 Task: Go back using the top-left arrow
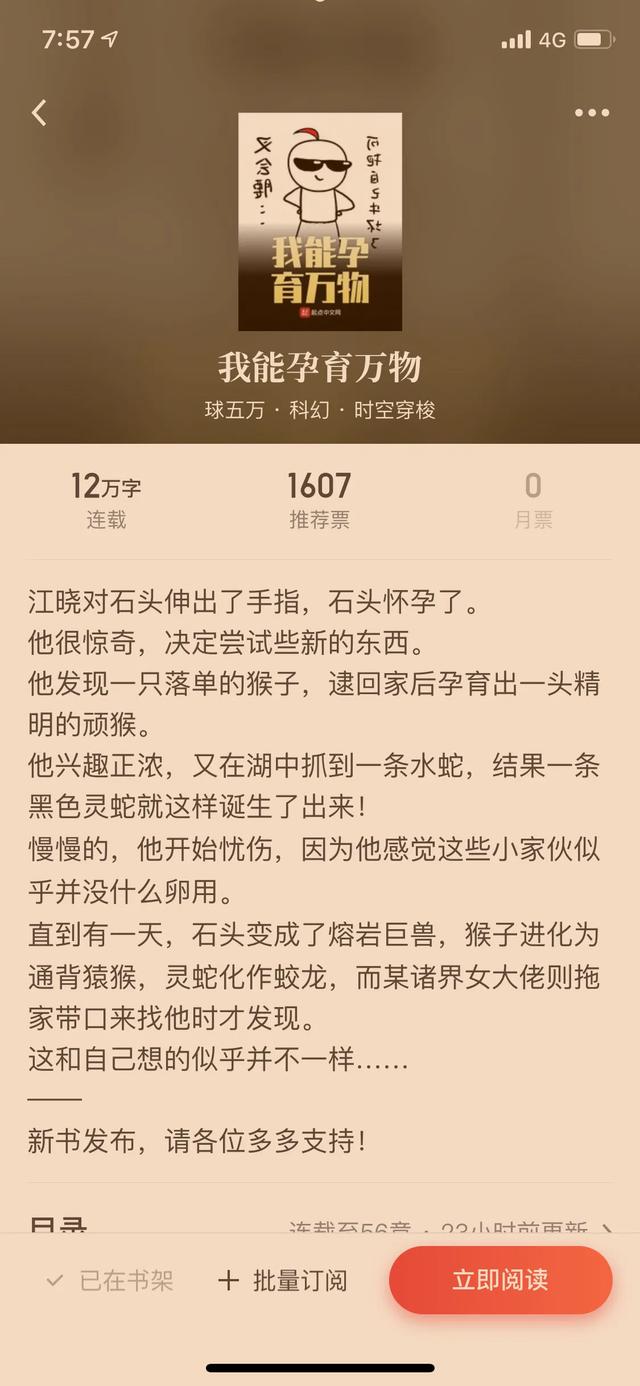[39, 113]
